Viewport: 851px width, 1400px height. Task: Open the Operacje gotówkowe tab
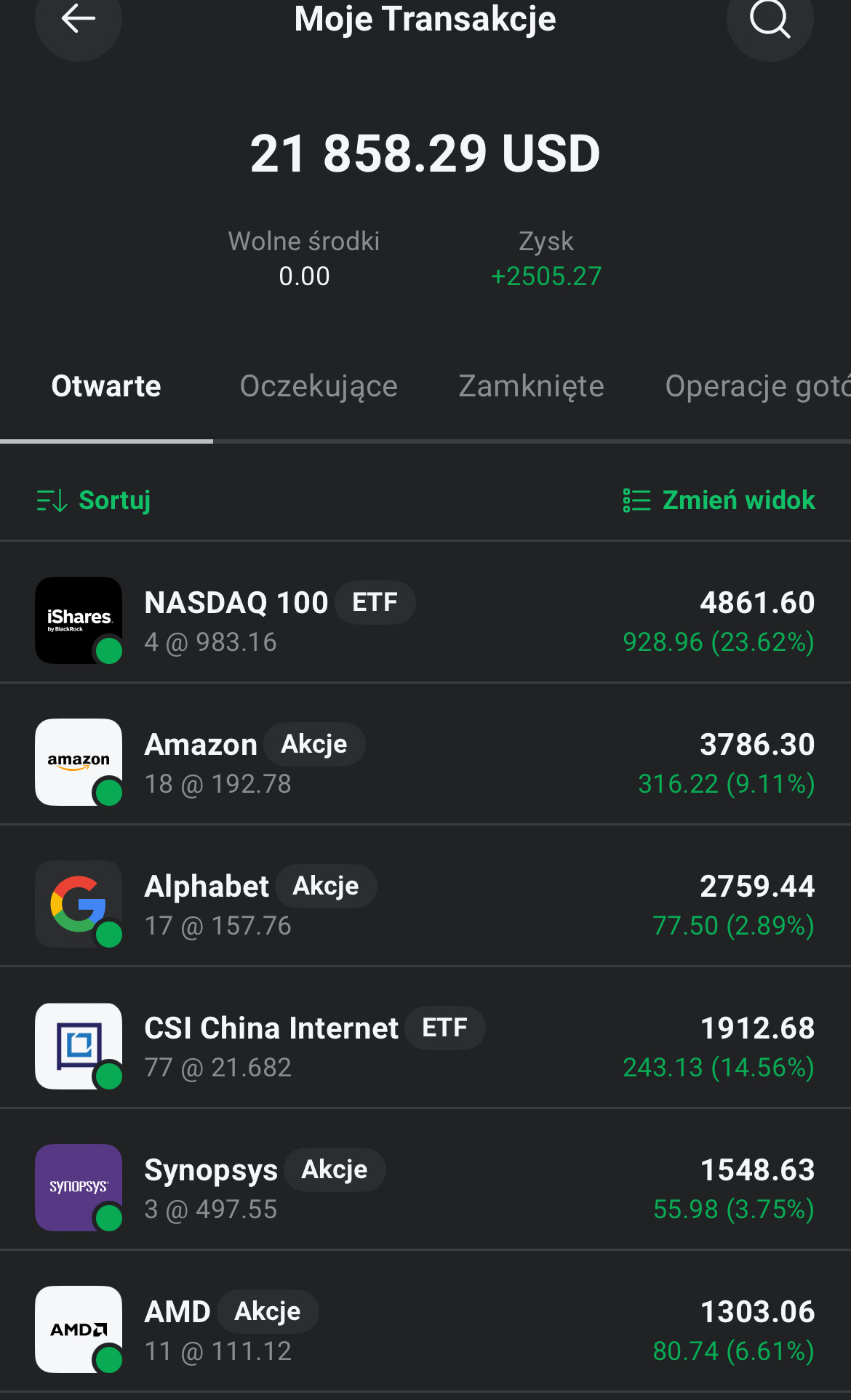756,386
